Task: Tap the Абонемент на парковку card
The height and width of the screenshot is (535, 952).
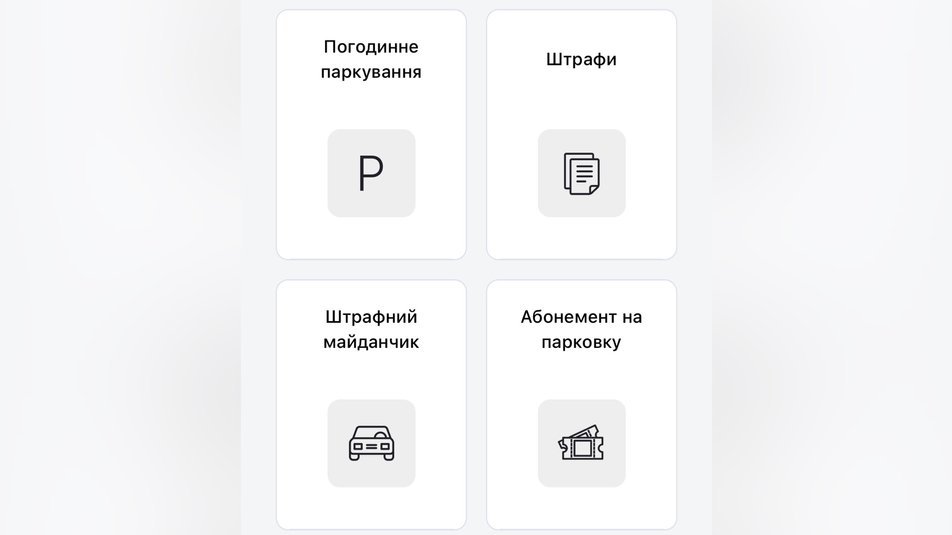Action: (x=581, y=404)
